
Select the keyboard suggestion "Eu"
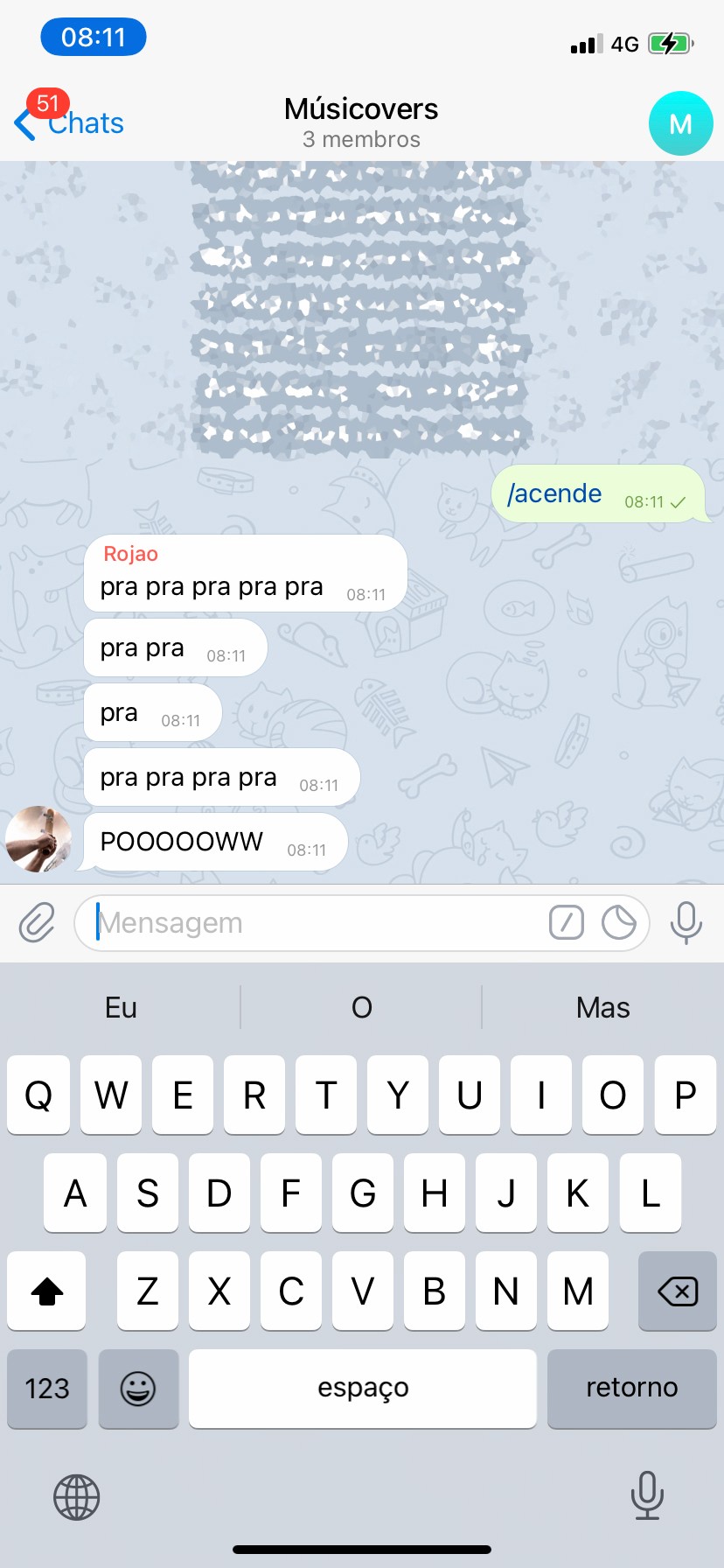(x=121, y=1008)
